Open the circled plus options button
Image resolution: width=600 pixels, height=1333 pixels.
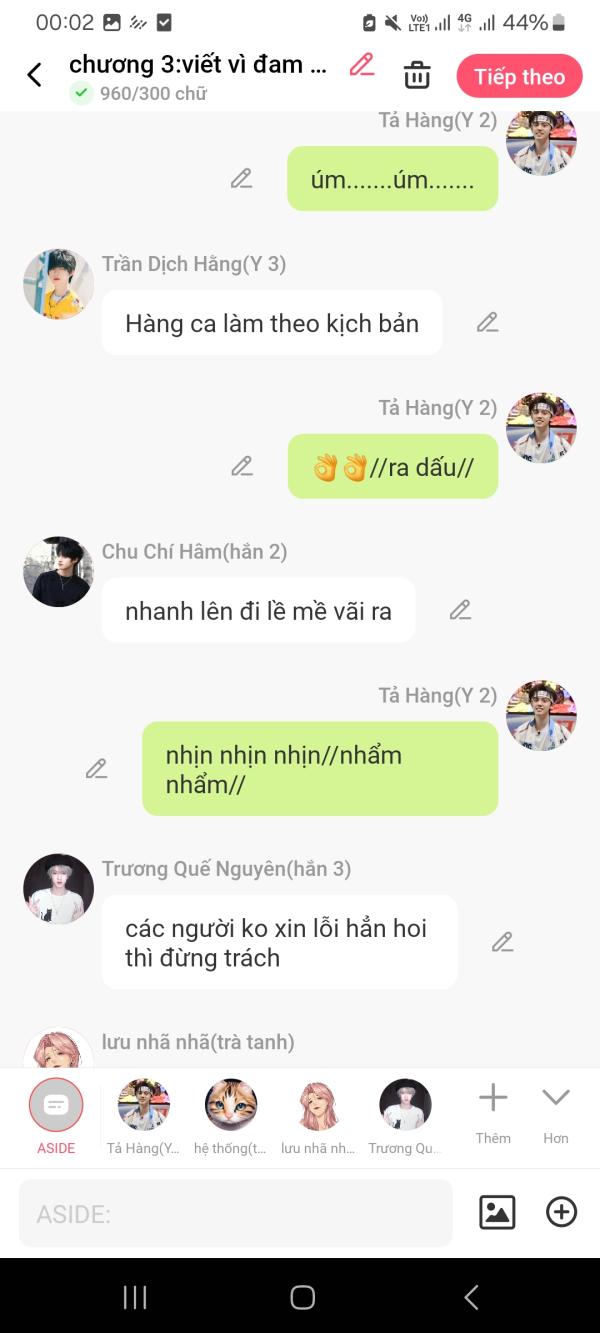[x=561, y=1212]
